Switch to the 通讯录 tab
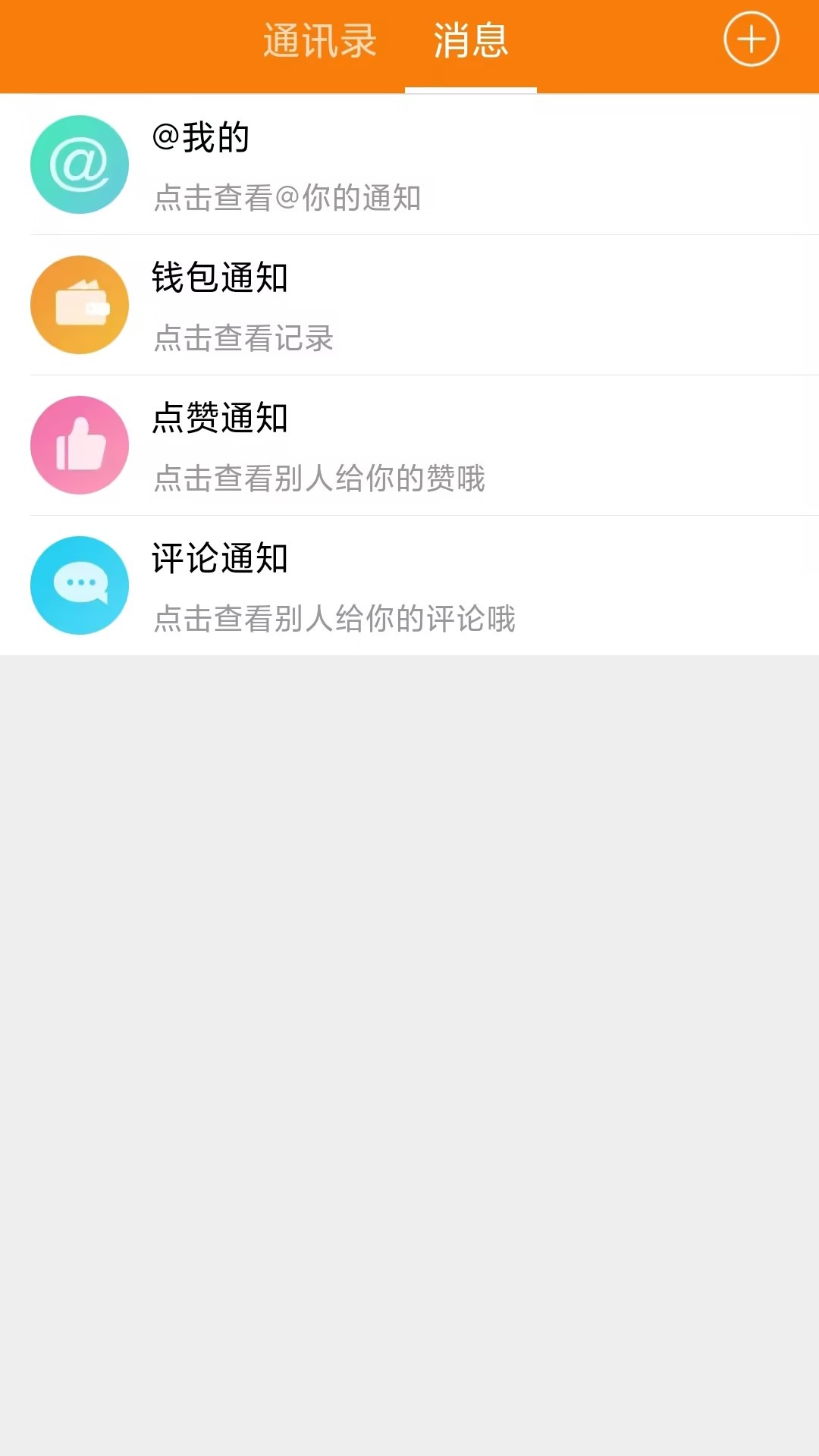The image size is (819, 1456). [x=319, y=42]
